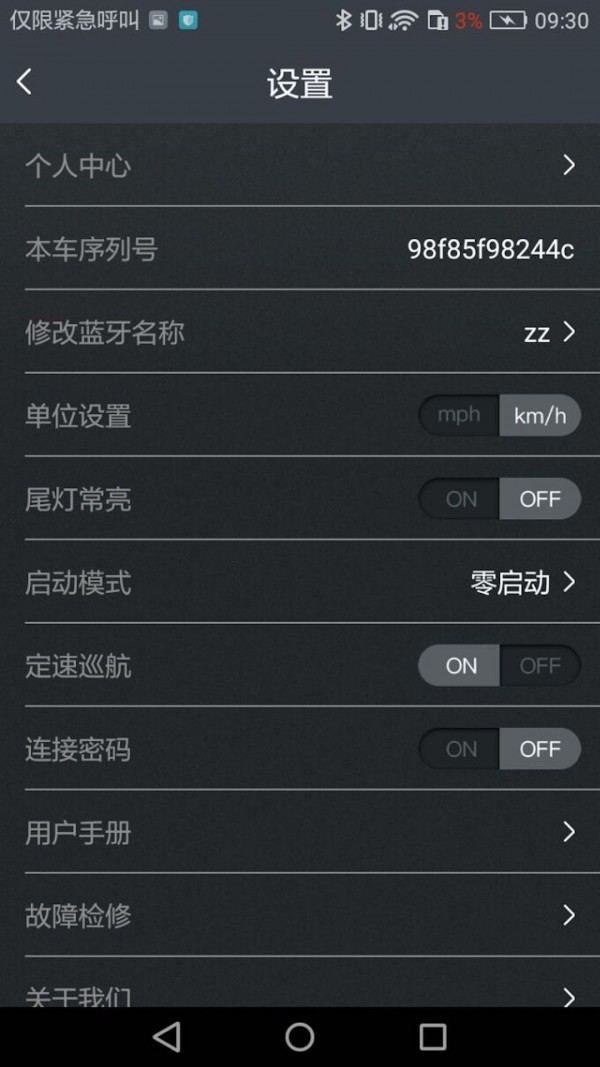This screenshot has height=1067, width=600.
Task: Open 个人中心
Action: pyautogui.click(x=300, y=166)
